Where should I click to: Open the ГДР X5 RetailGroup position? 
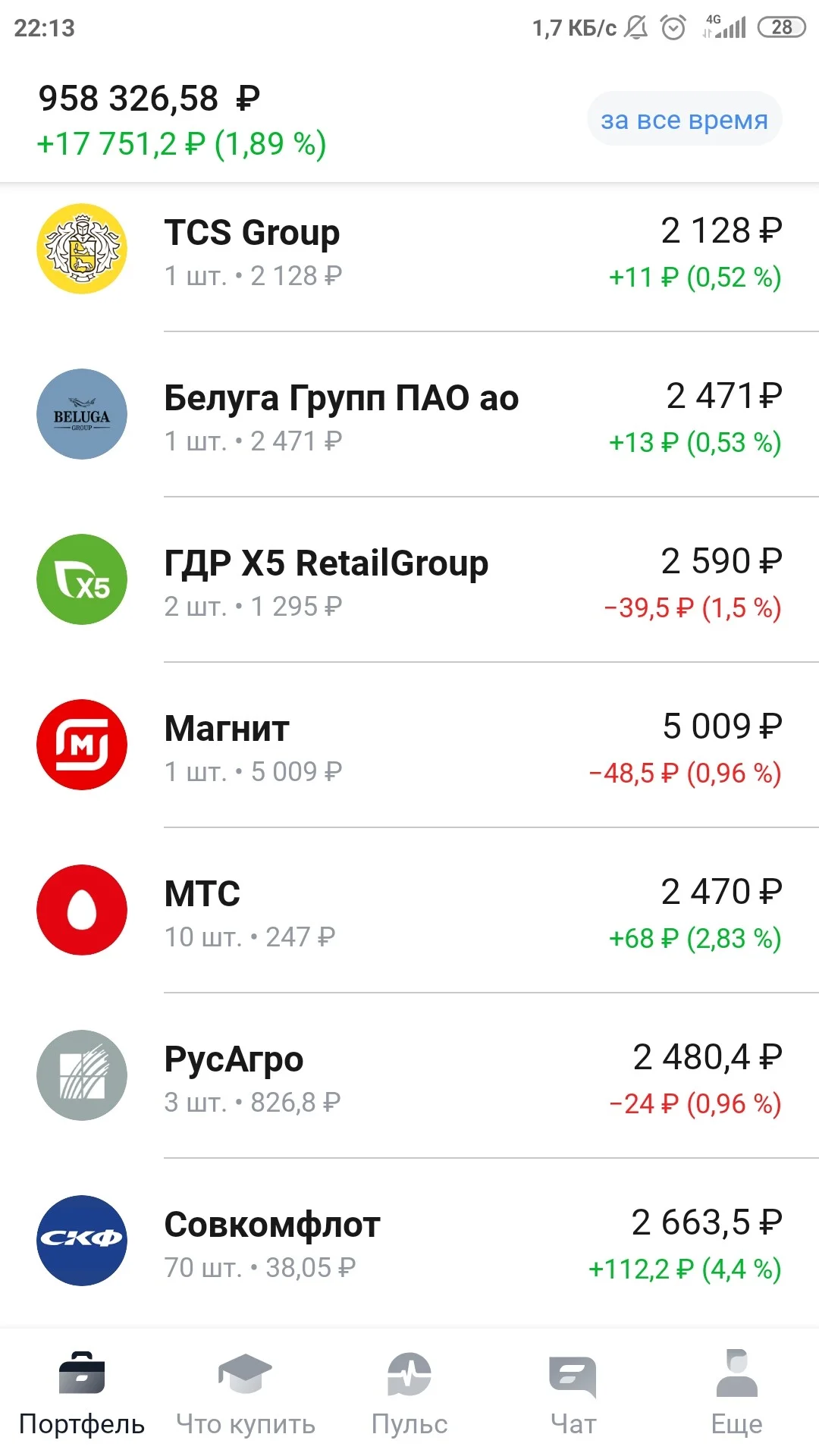pos(409,580)
